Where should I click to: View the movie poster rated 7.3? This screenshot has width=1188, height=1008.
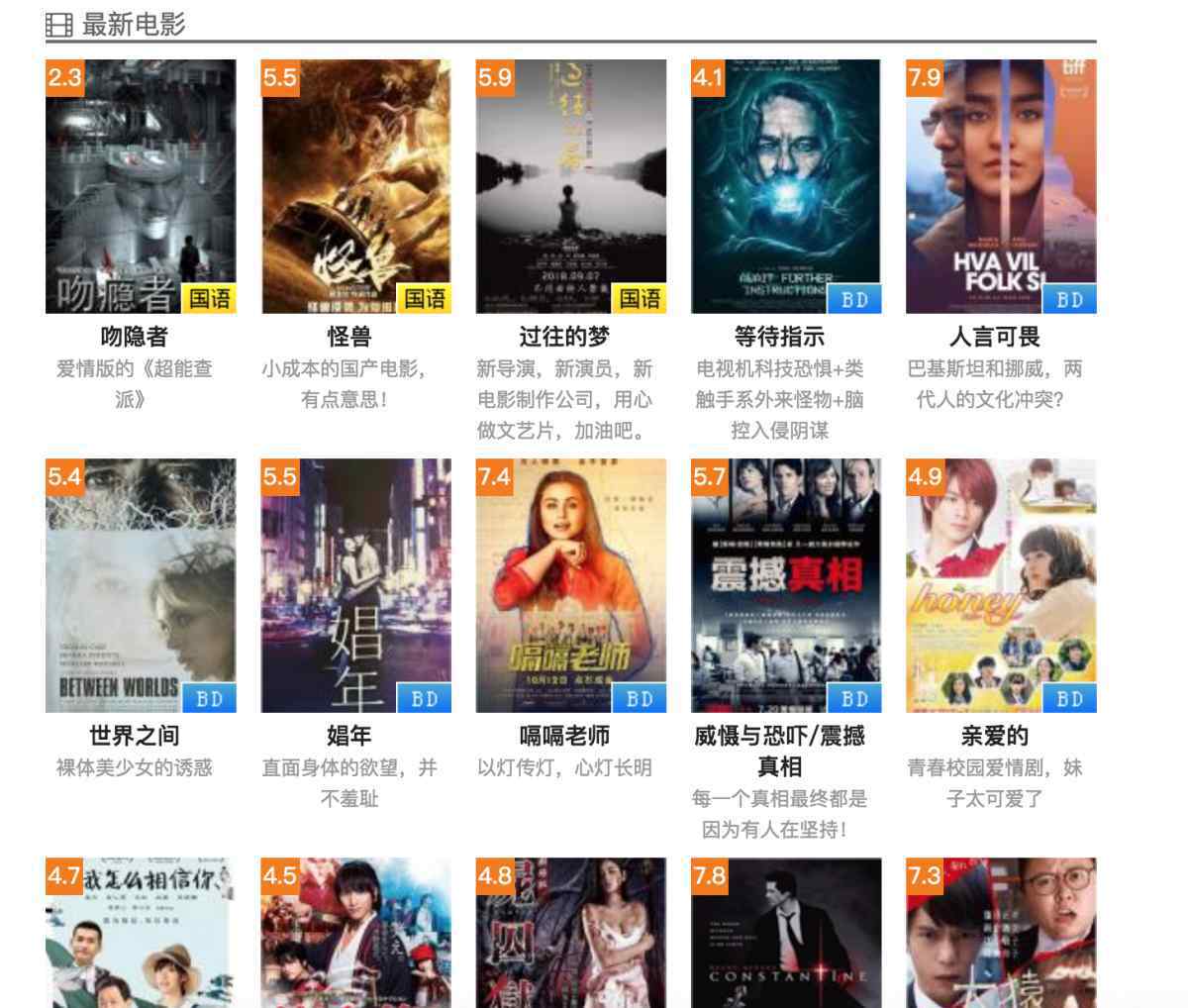click(1000, 933)
